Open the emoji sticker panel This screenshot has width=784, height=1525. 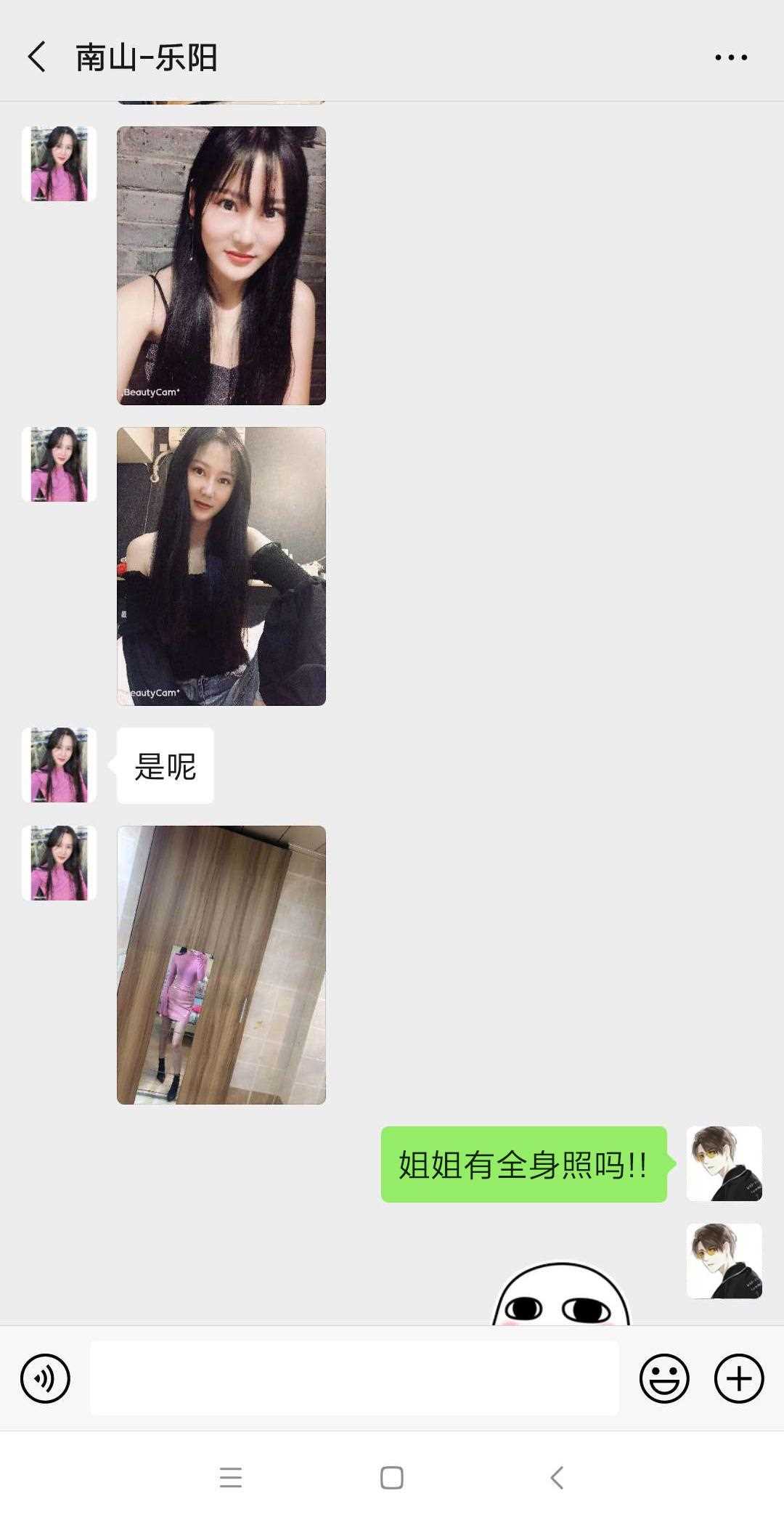point(663,1378)
